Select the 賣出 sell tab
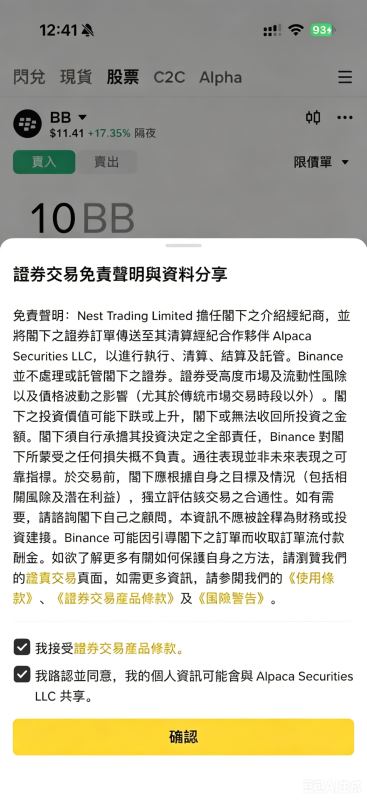The image size is (367, 800). click(106, 162)
